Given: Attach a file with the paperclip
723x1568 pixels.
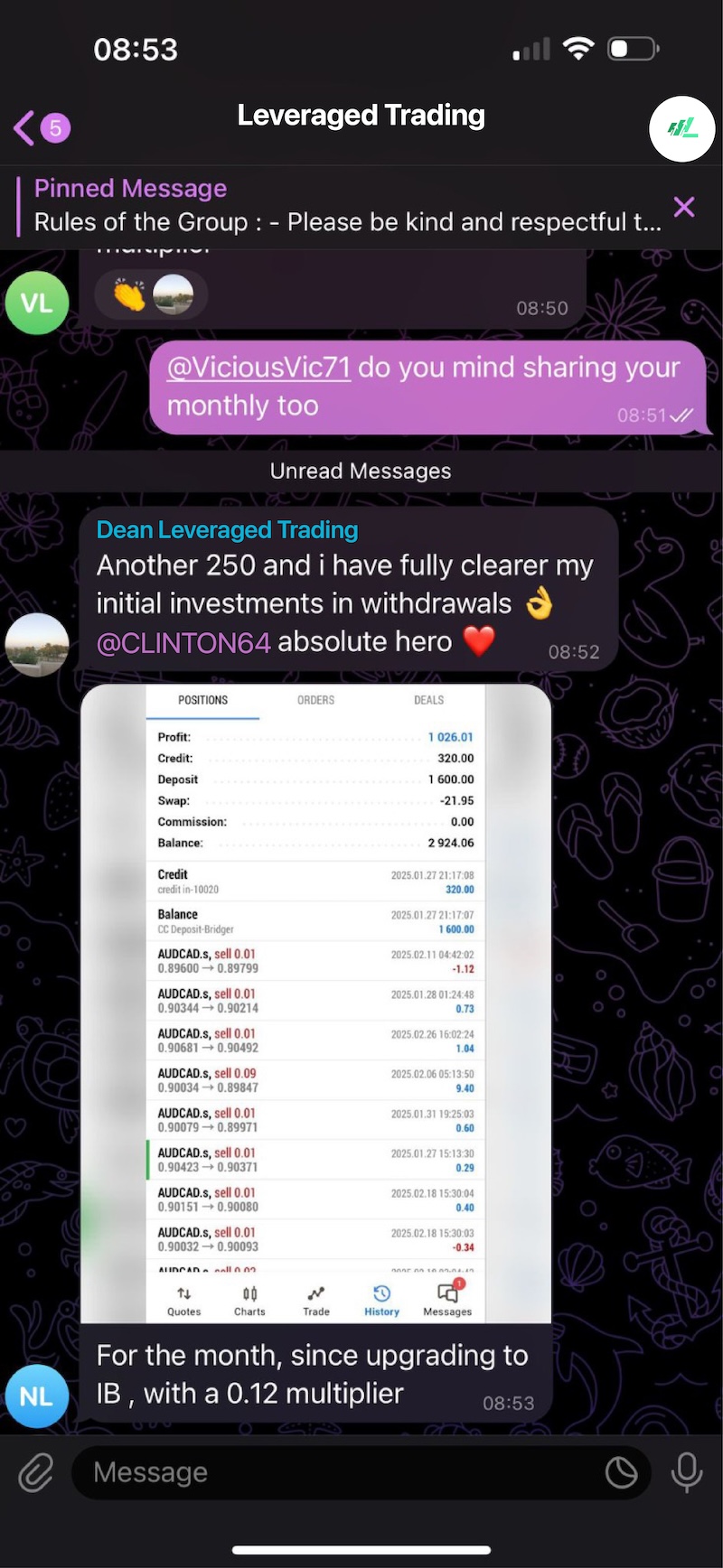Looking at the screenshot, I should click(x=36, y=1472).
